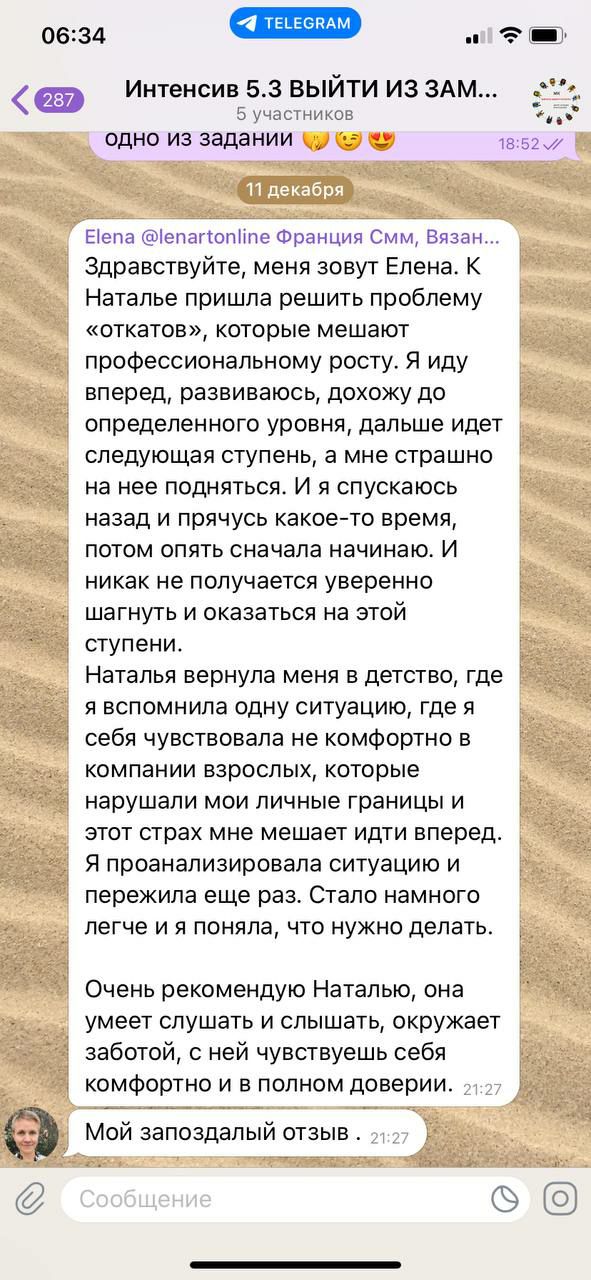This screenshot has height=1280, width=591.
Task: Open the camera to record a video message
Action: coord(560,1198)
